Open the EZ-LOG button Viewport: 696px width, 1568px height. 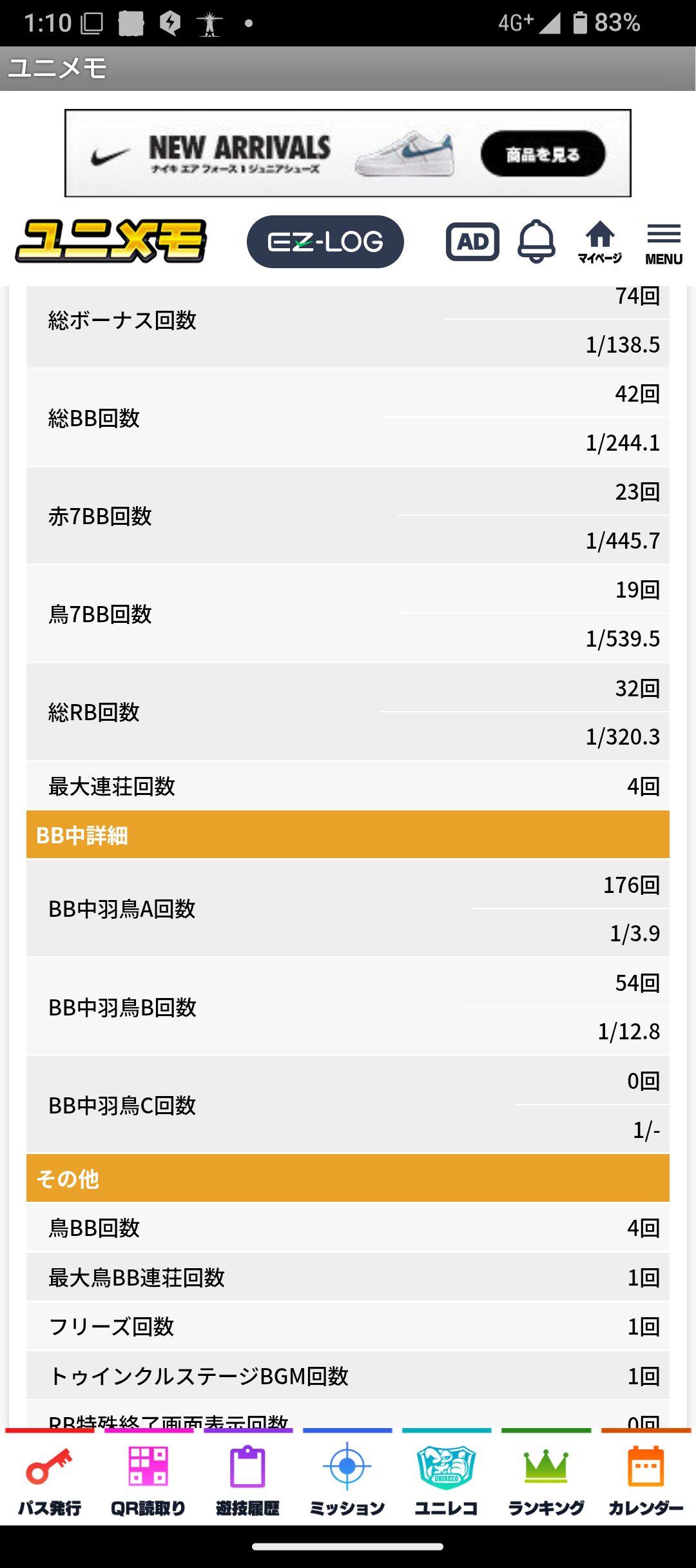(x=325, y=242)
